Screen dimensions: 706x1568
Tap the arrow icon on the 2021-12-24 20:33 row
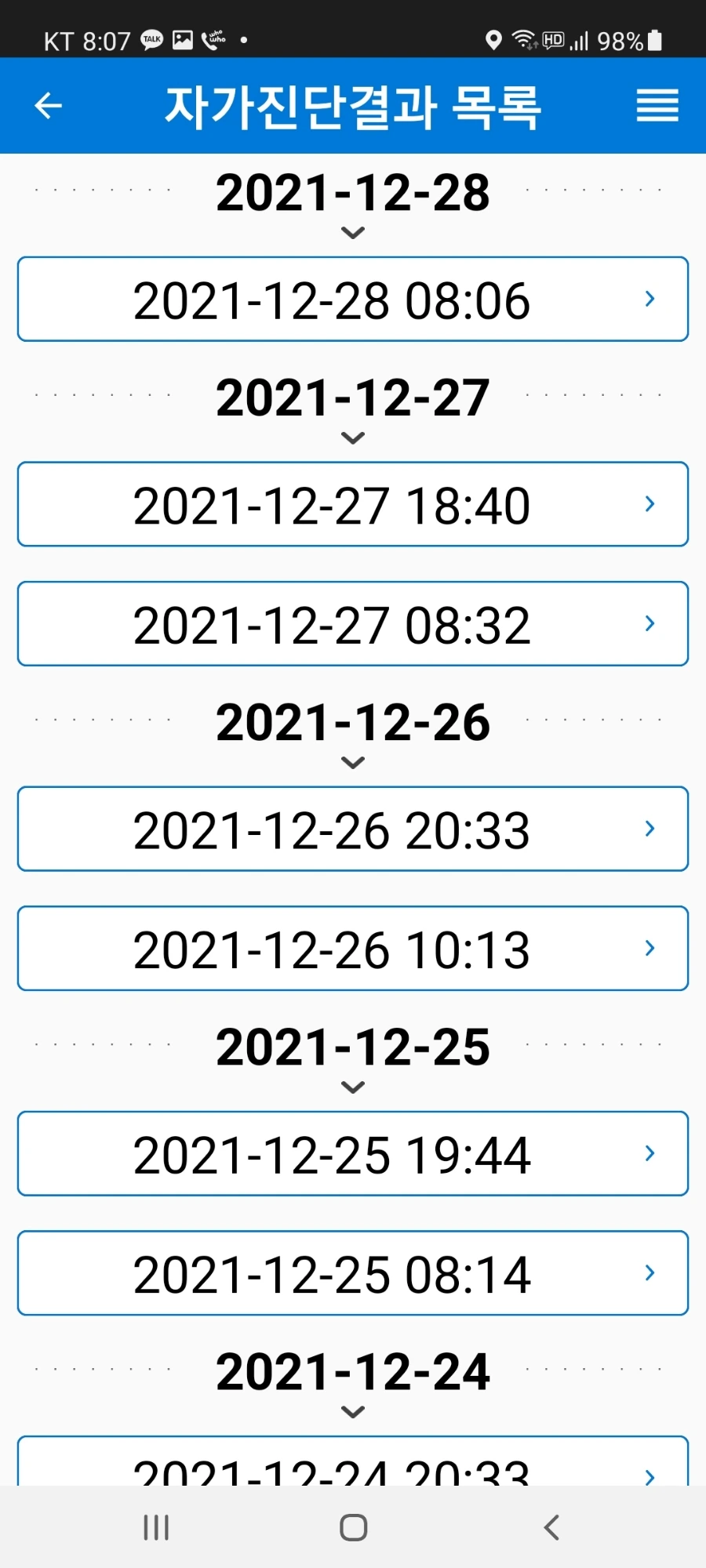pos(649,1472)
